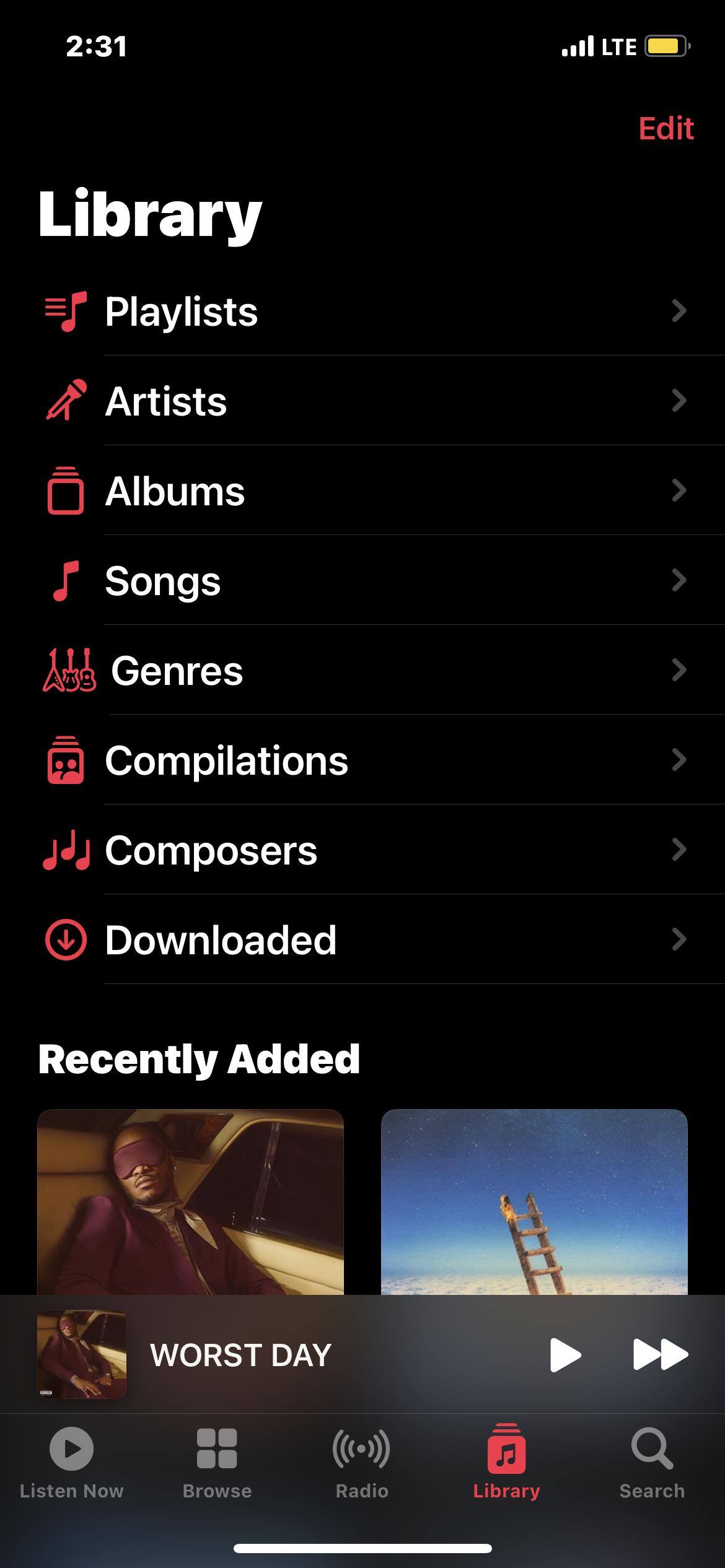Open the Playlists row
The width and height of the screenshot is (725, 1568).
[362, 311]
